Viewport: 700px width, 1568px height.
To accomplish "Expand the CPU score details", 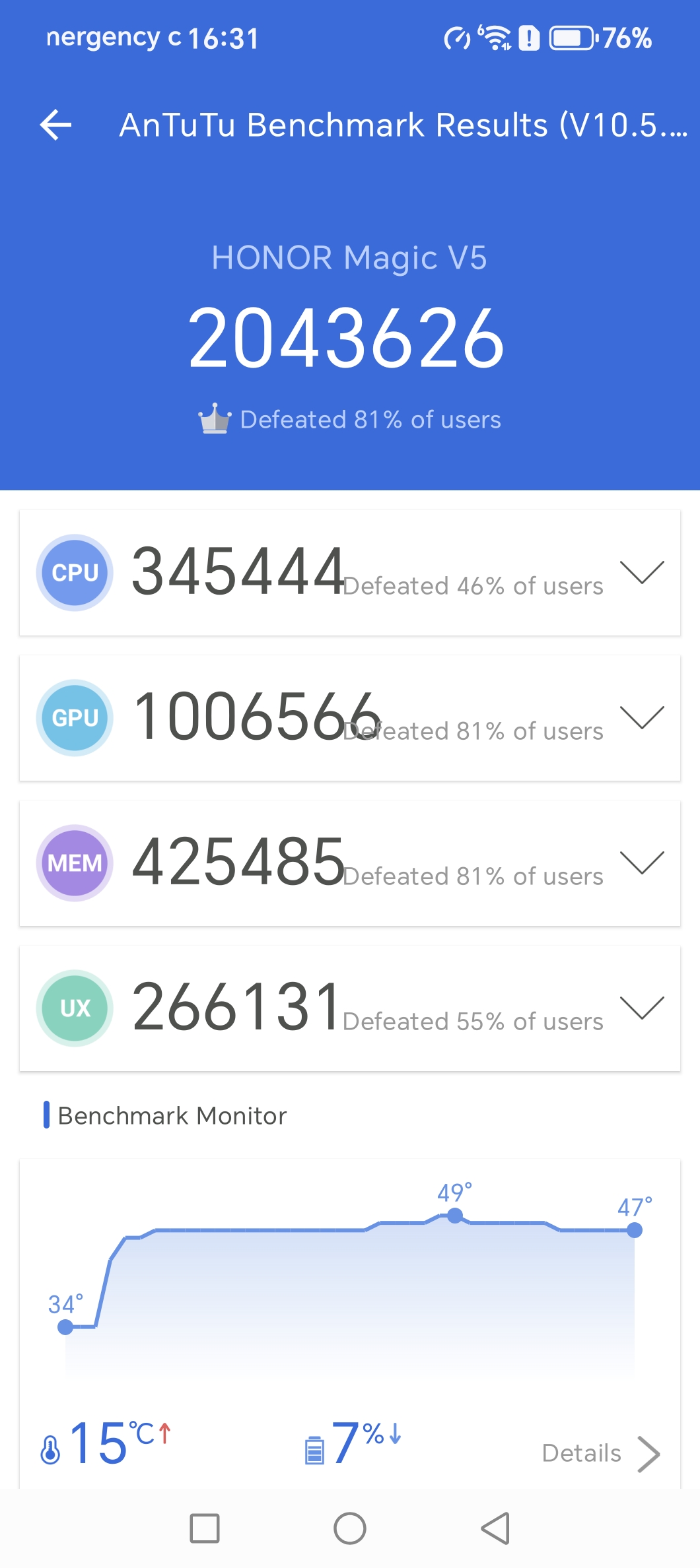I will click(x=642, y=572).
